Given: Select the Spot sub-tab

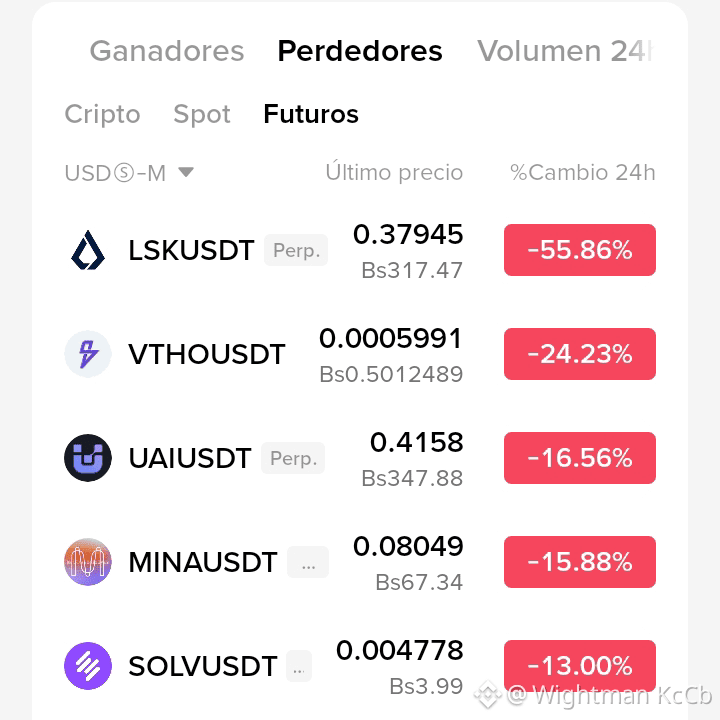Looking at the screenshot, I should point(202,114).
